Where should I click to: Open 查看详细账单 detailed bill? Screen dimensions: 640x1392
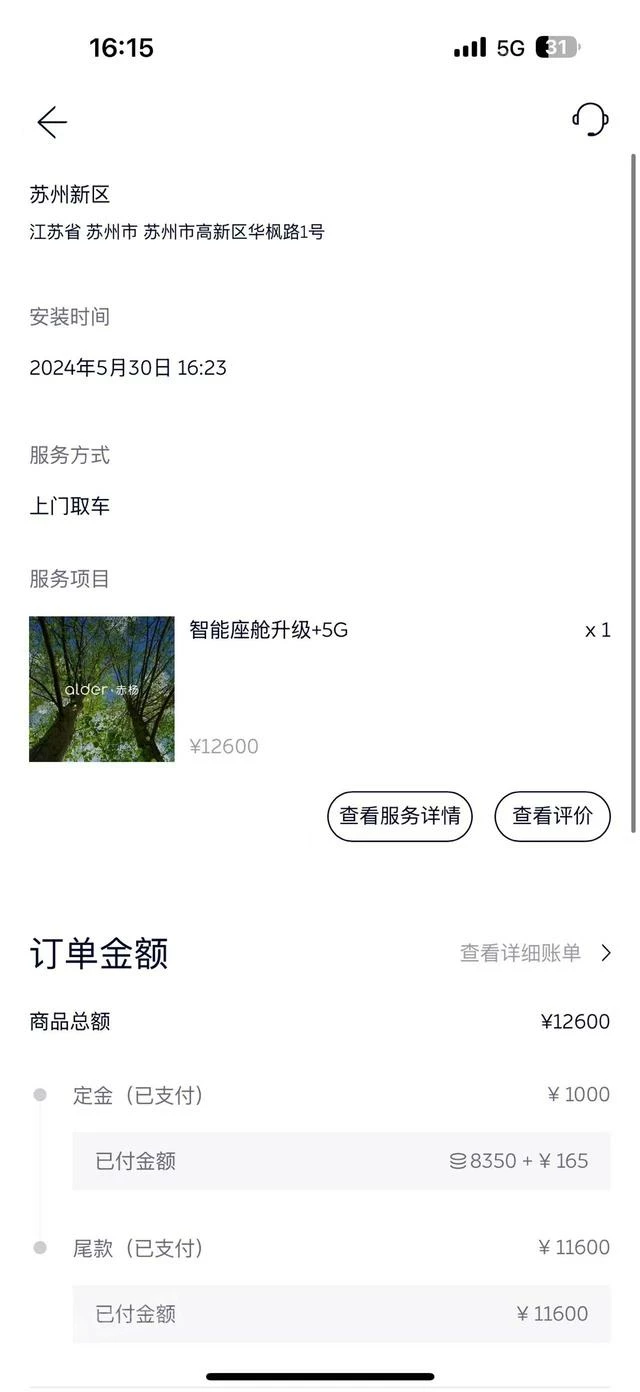coord(535,953)
